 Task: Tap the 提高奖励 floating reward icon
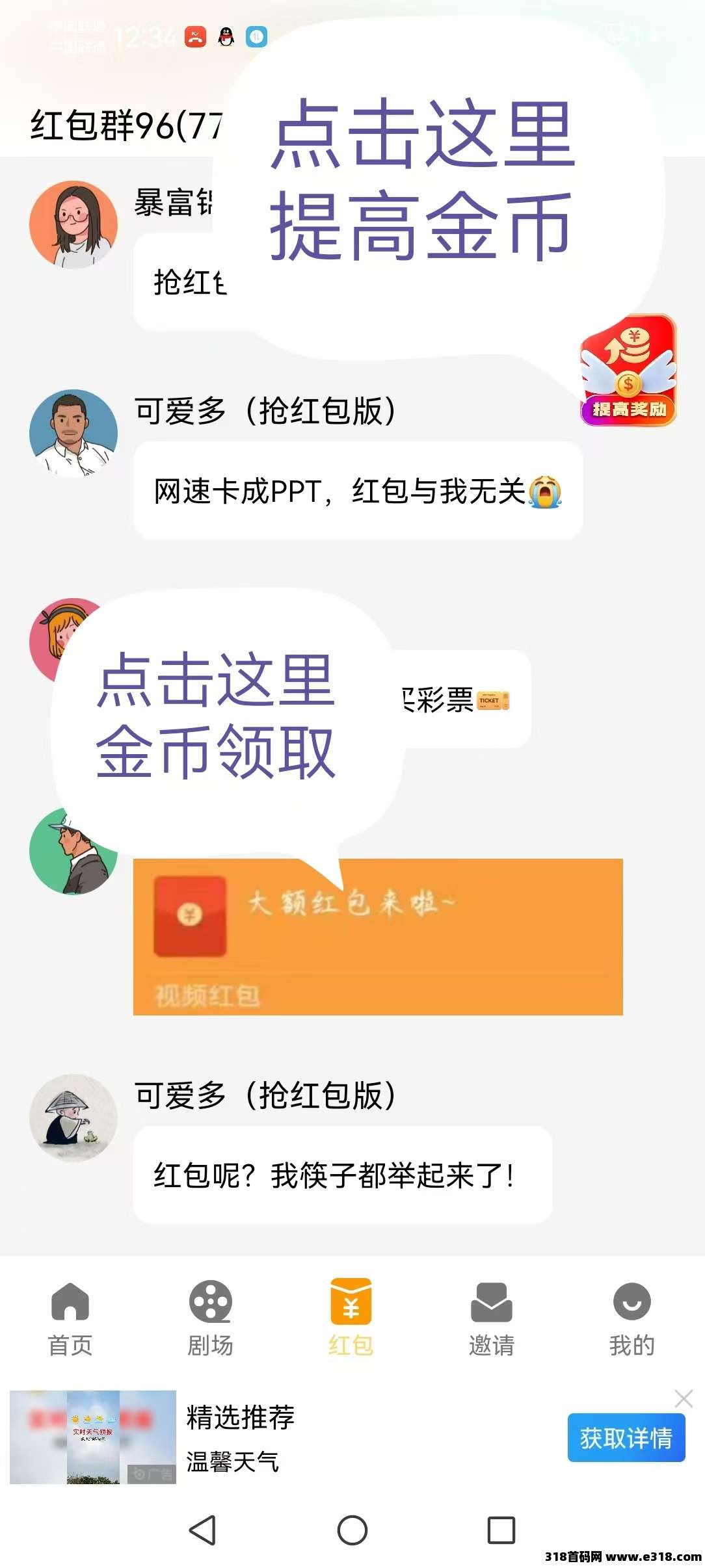point(628,371)
